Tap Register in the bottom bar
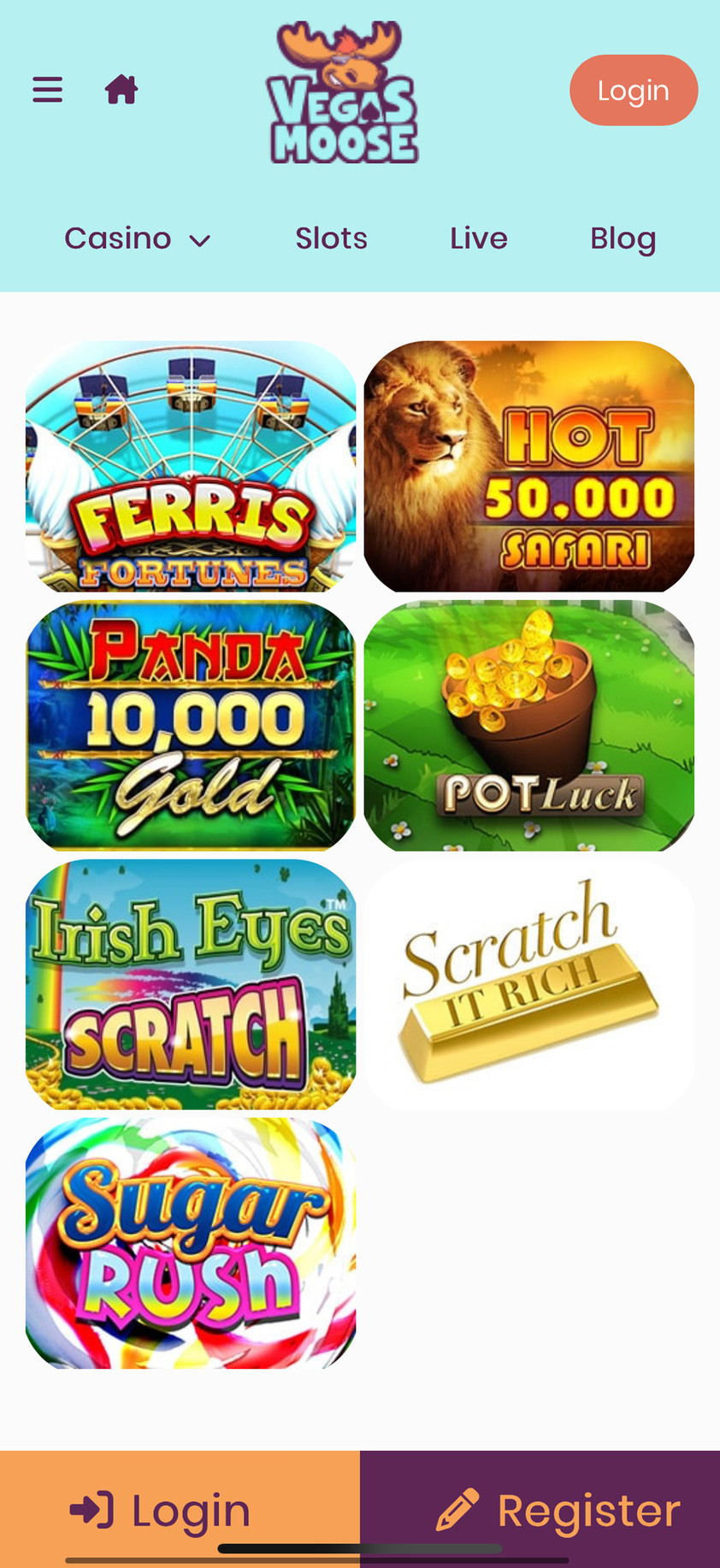The width and height of the screenshot is (720, 1568). point(540,1510)
